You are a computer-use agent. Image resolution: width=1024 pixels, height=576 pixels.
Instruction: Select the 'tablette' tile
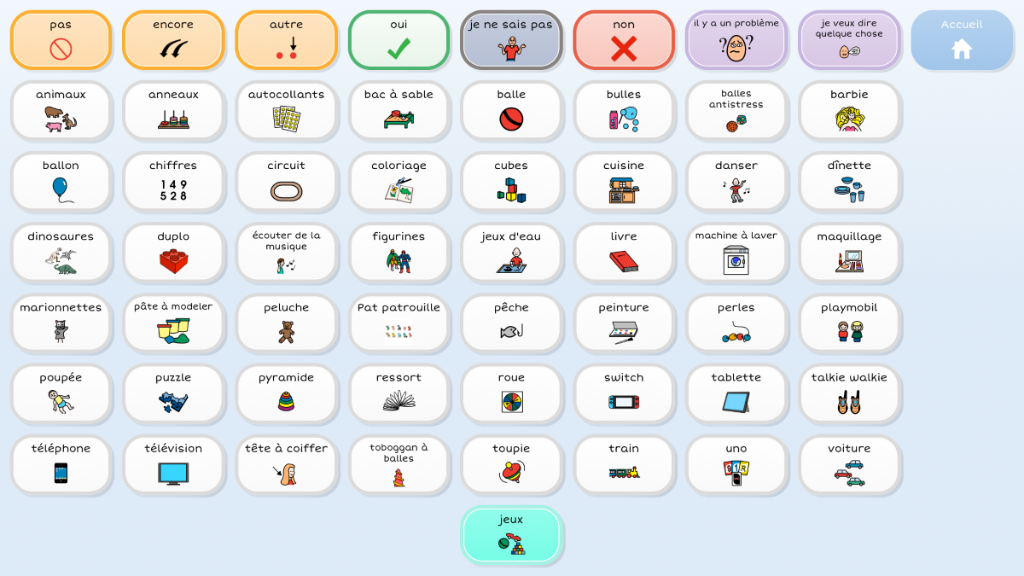[736, 393]
